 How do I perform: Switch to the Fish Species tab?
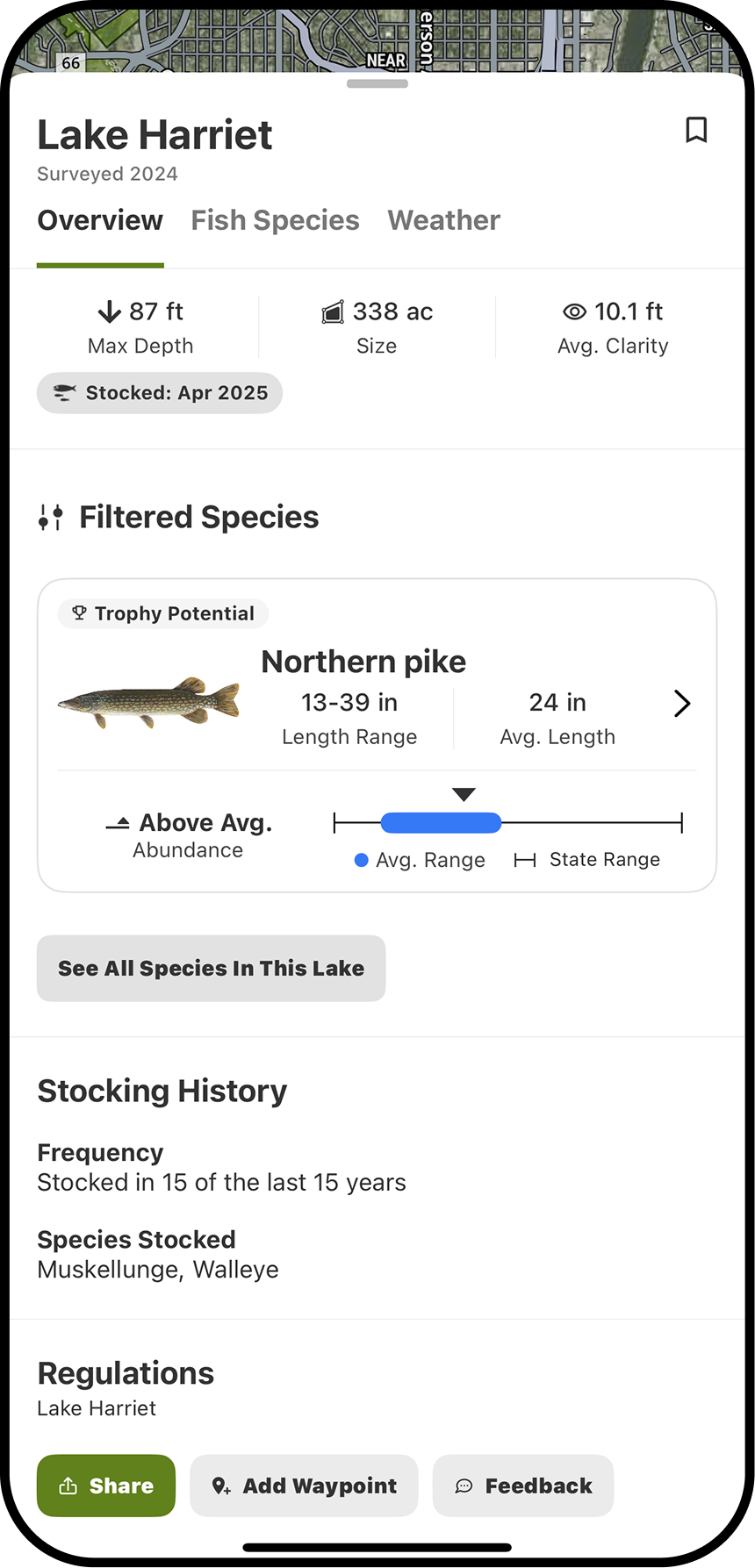click(x=275, y=220)
